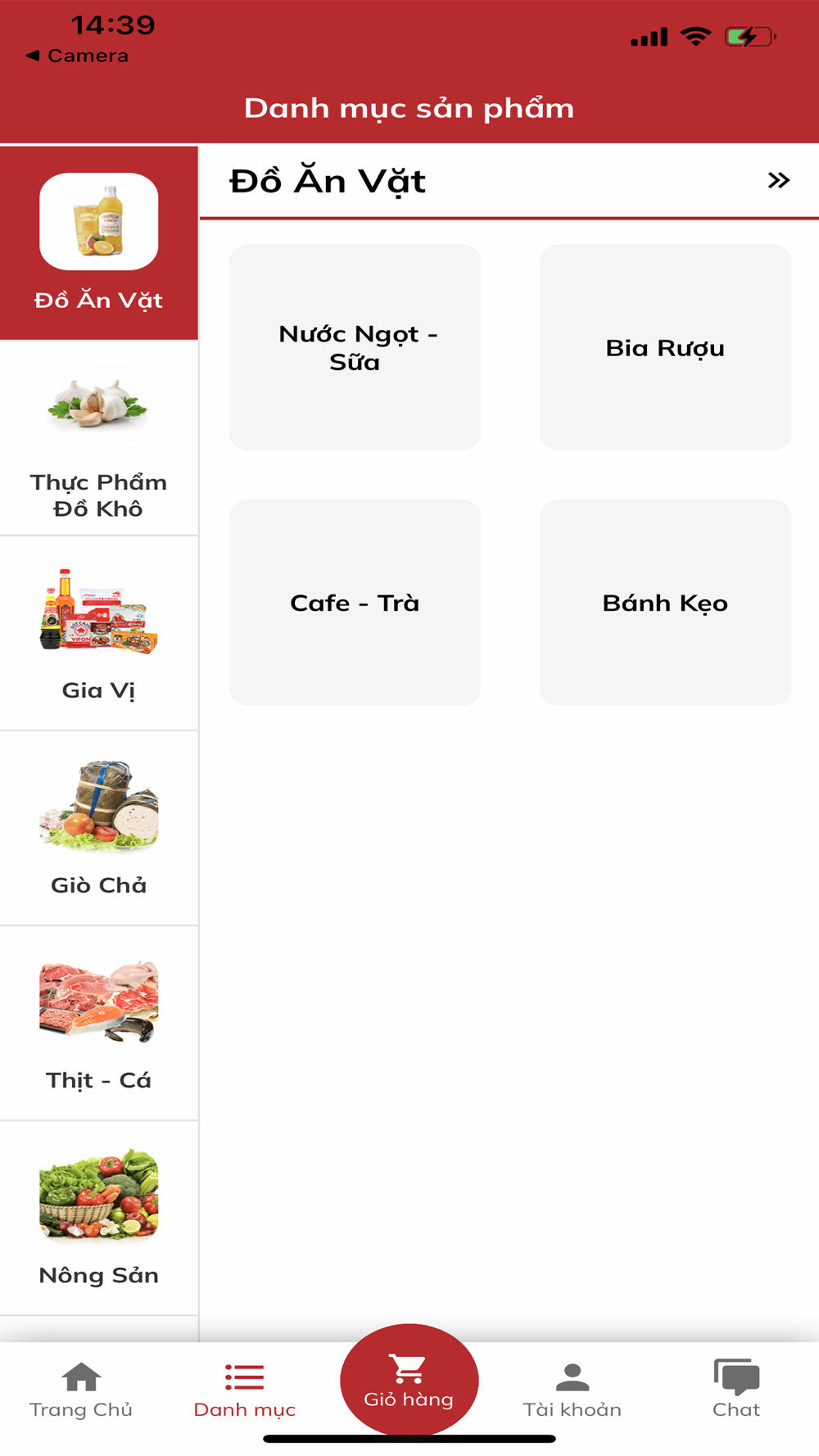Open the Giỏ hàng cart button
This screenshot has height=1456, width=819.
pos(409,1380)
